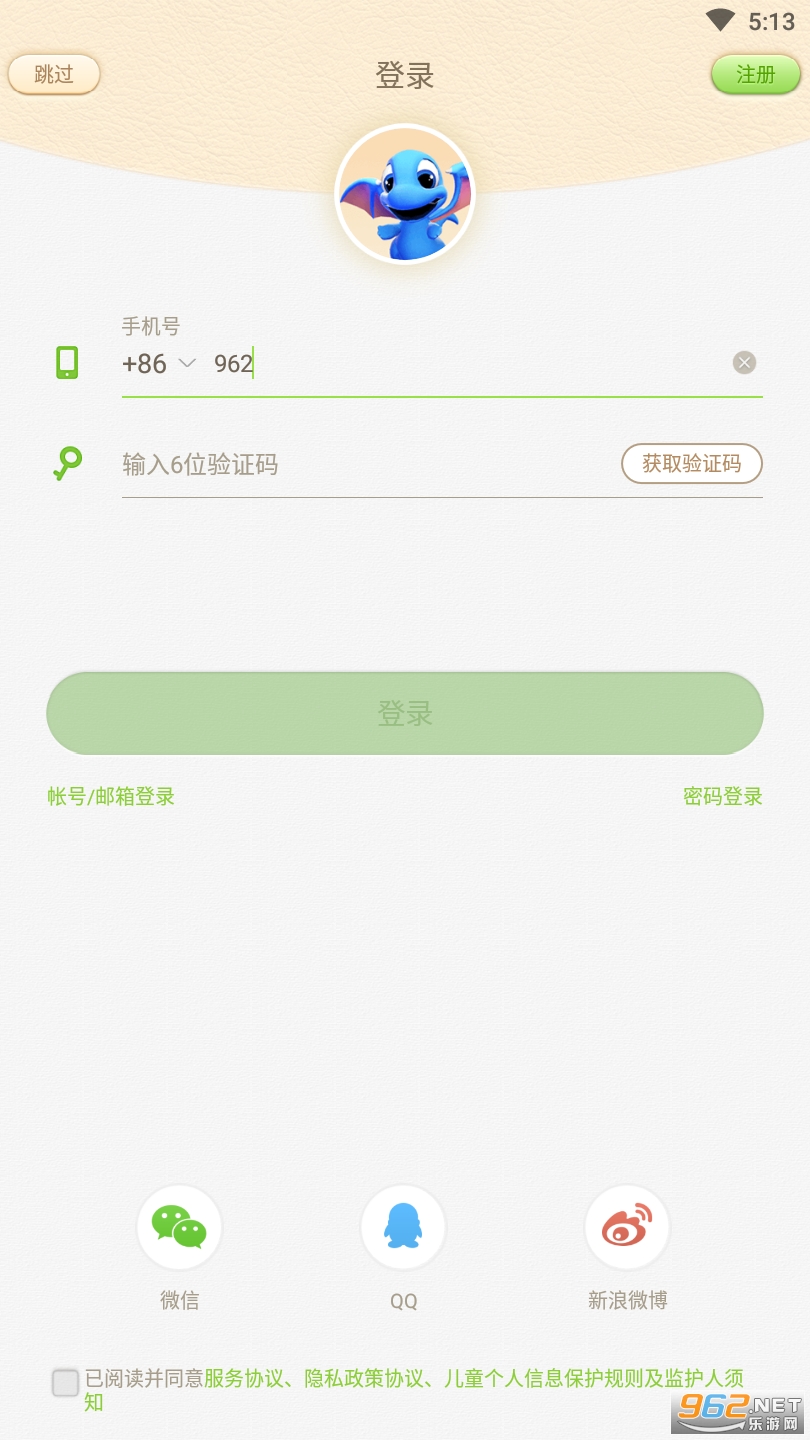
Task: Log in with QQ
Action: 403,1228
